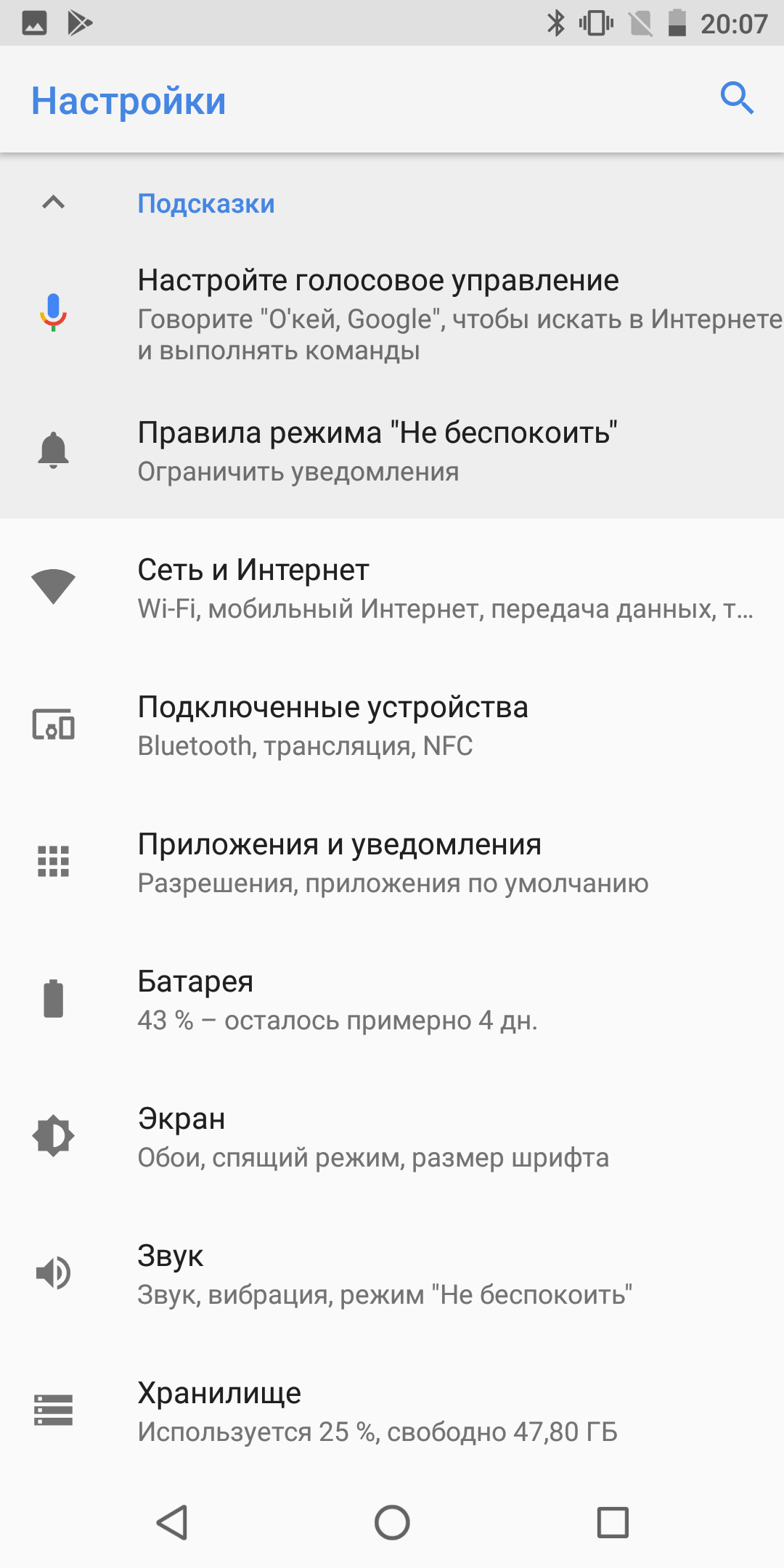Open Приложения и уведомления settings

(392, 862)
